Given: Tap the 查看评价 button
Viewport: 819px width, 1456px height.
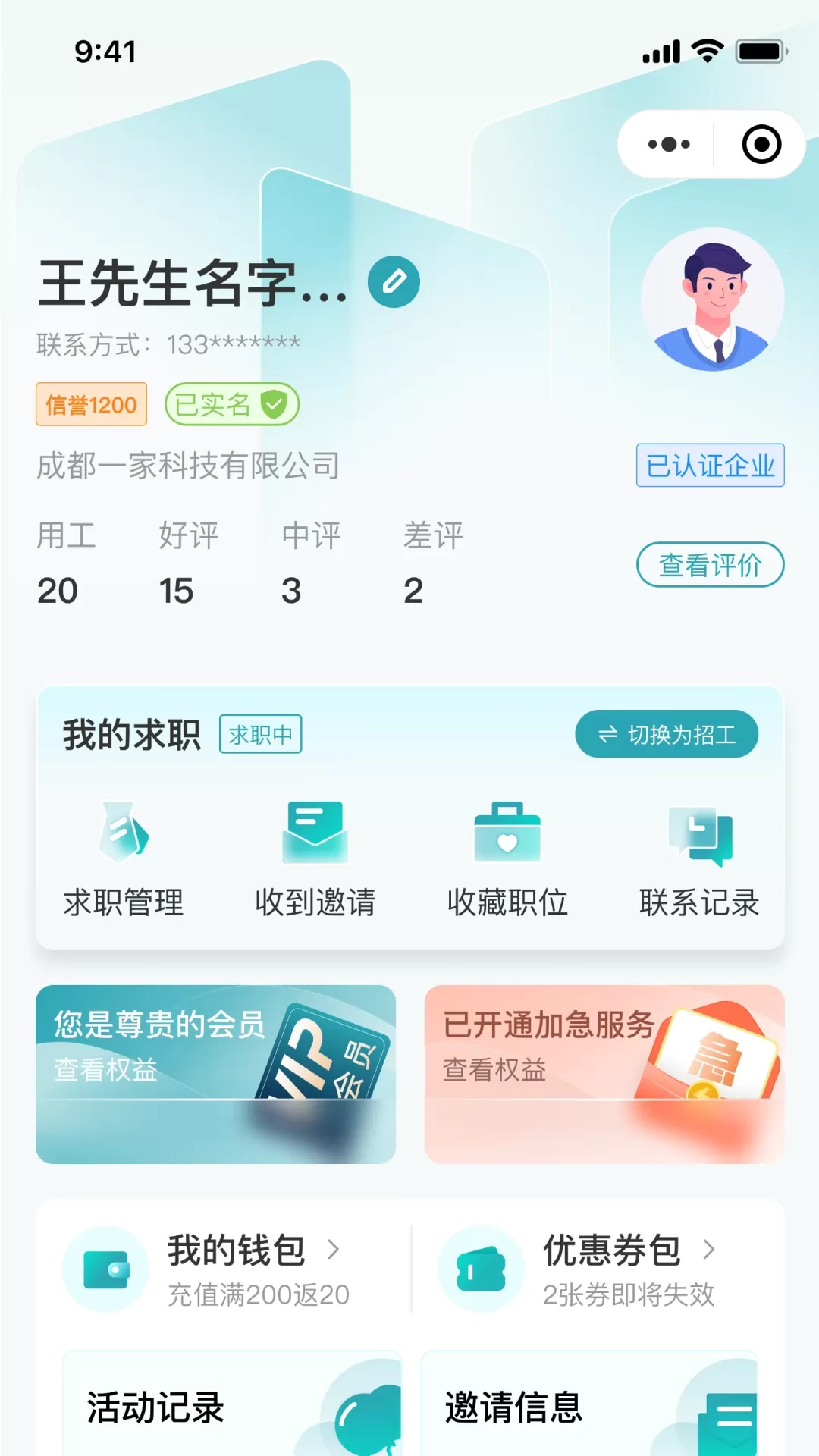Looking at the screenshot, I should click(711, 564).
